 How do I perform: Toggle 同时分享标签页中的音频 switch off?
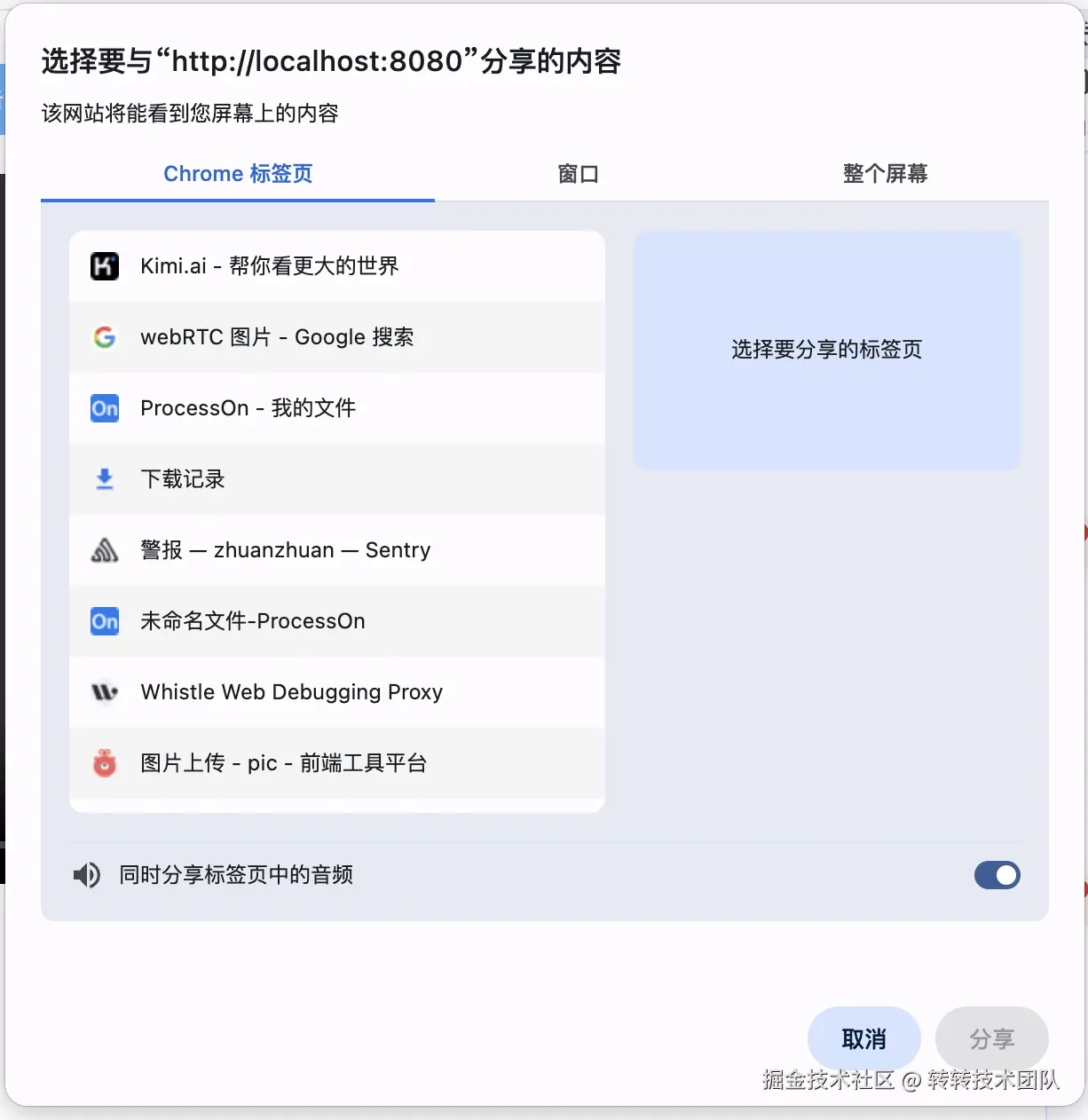click(x=997, y=875)
